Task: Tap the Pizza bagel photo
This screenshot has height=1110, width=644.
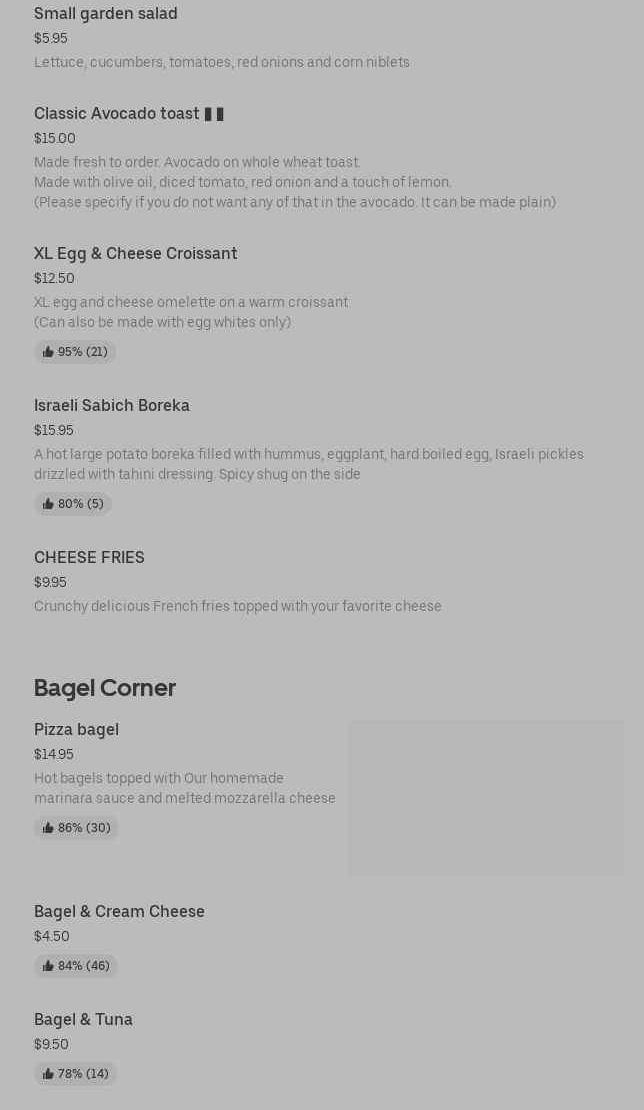Action: point(485,798)
